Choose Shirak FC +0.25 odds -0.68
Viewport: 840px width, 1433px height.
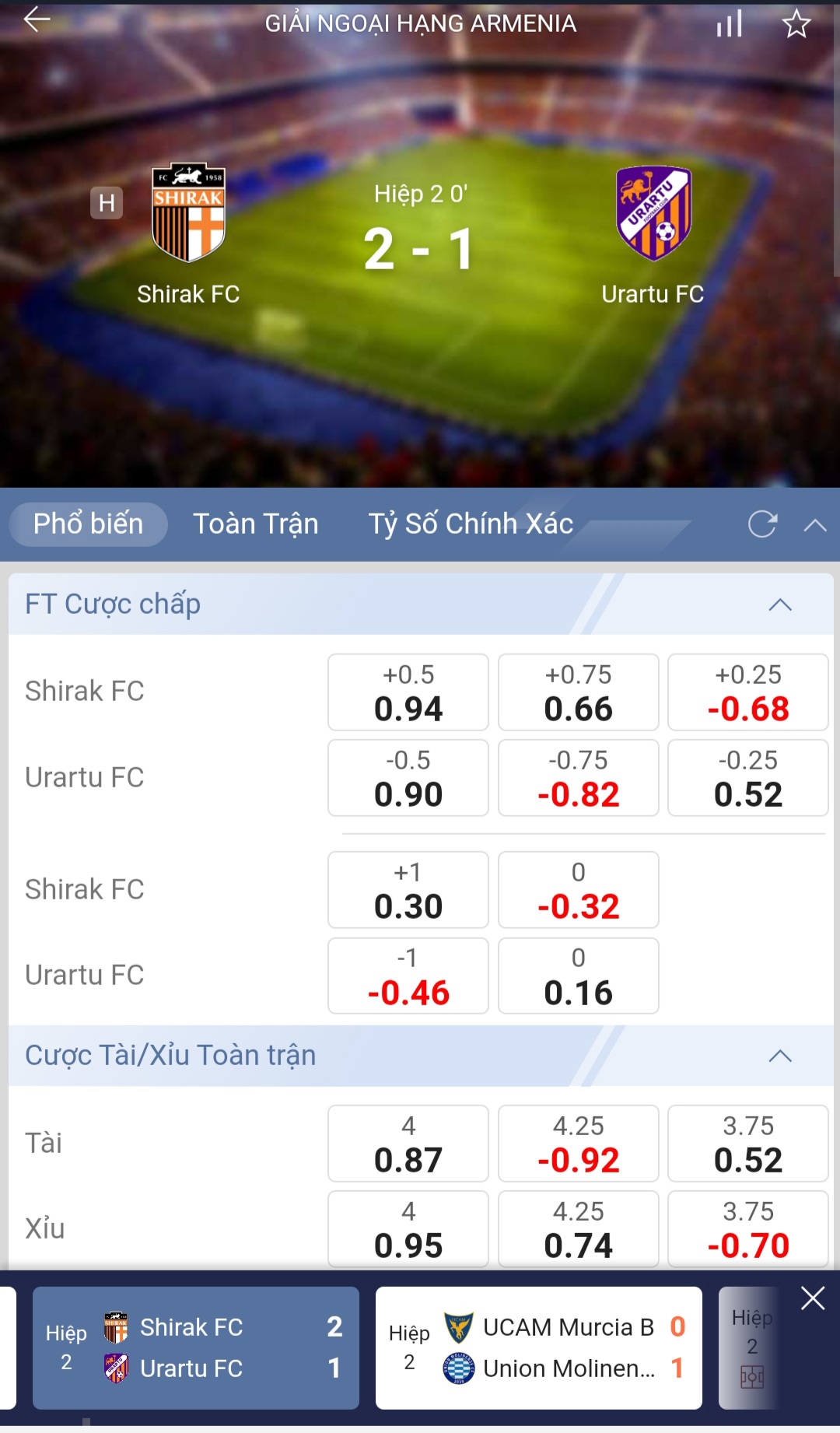(x=747, y=692)
